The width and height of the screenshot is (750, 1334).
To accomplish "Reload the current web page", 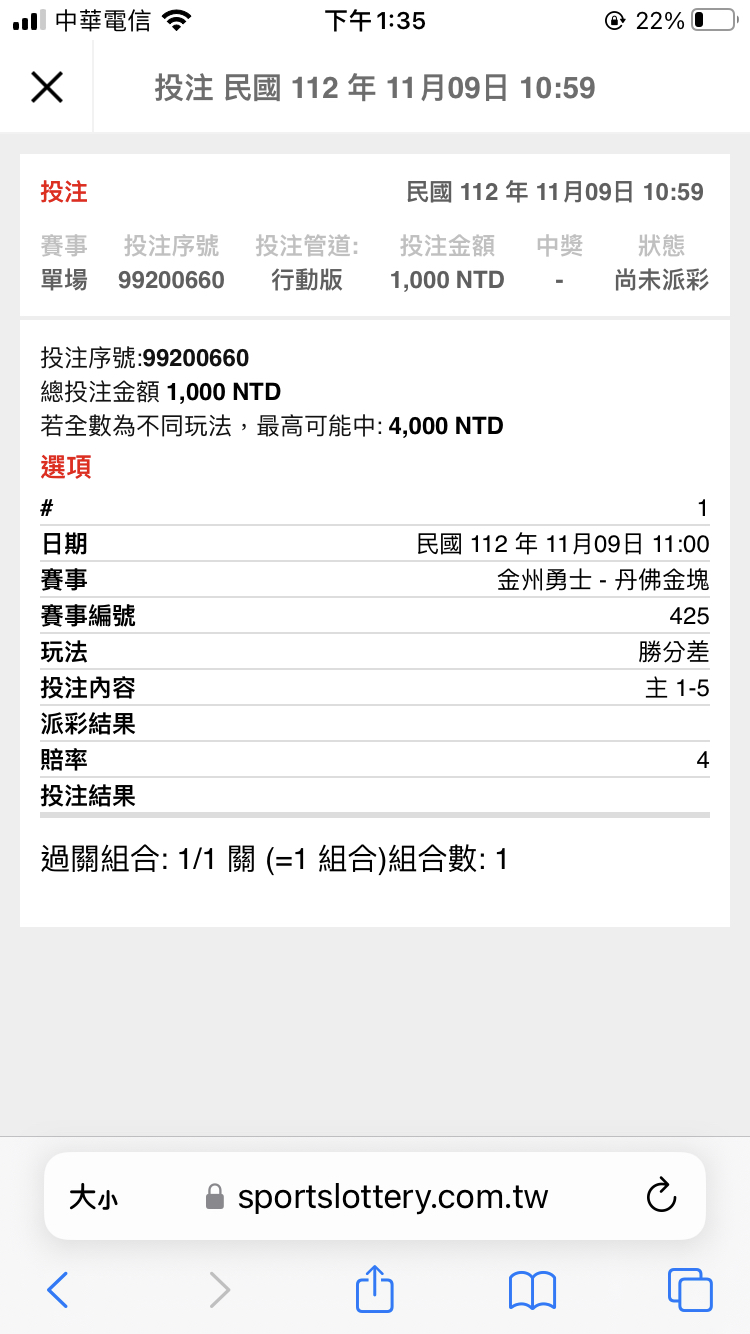I will [x=661, y=1197].
